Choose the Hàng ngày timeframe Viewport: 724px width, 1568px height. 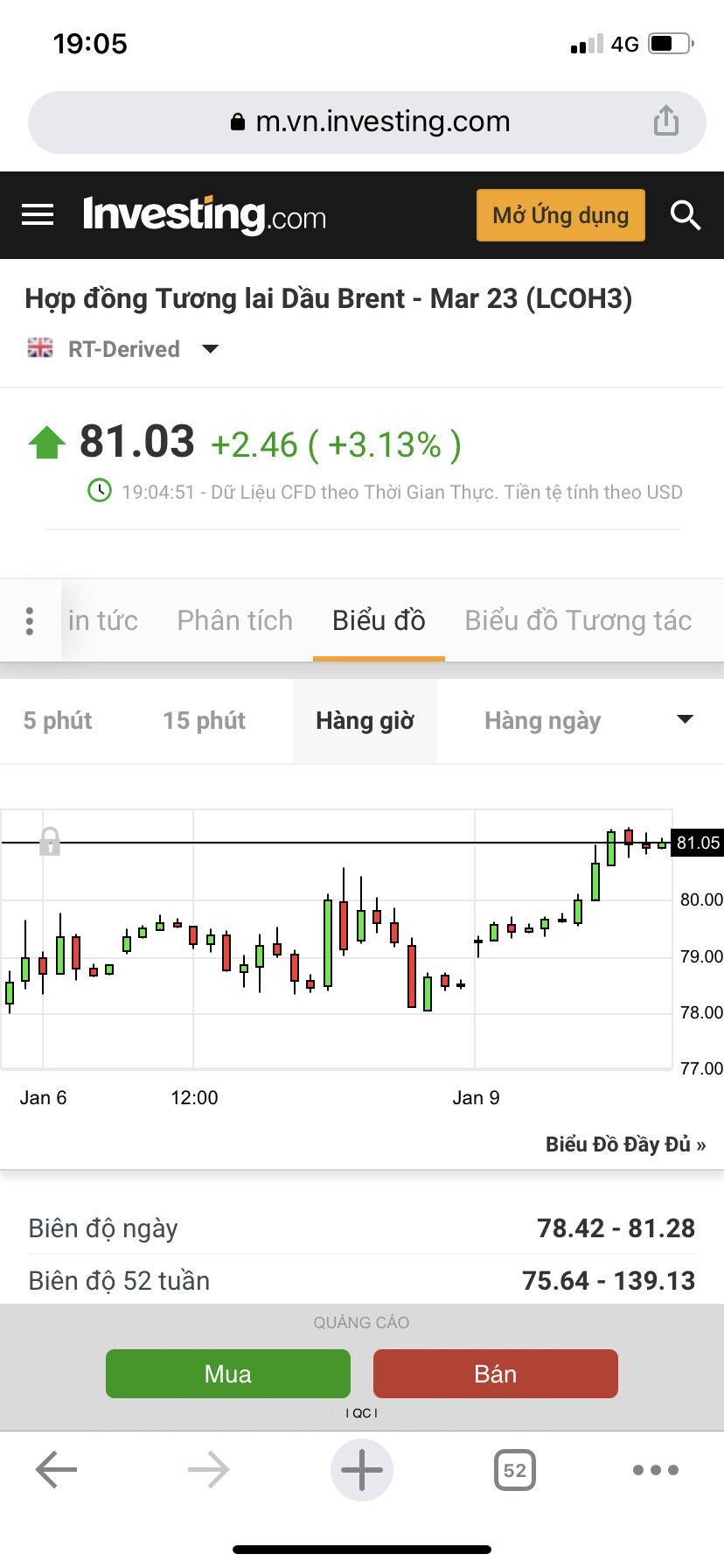coord(542,721)
